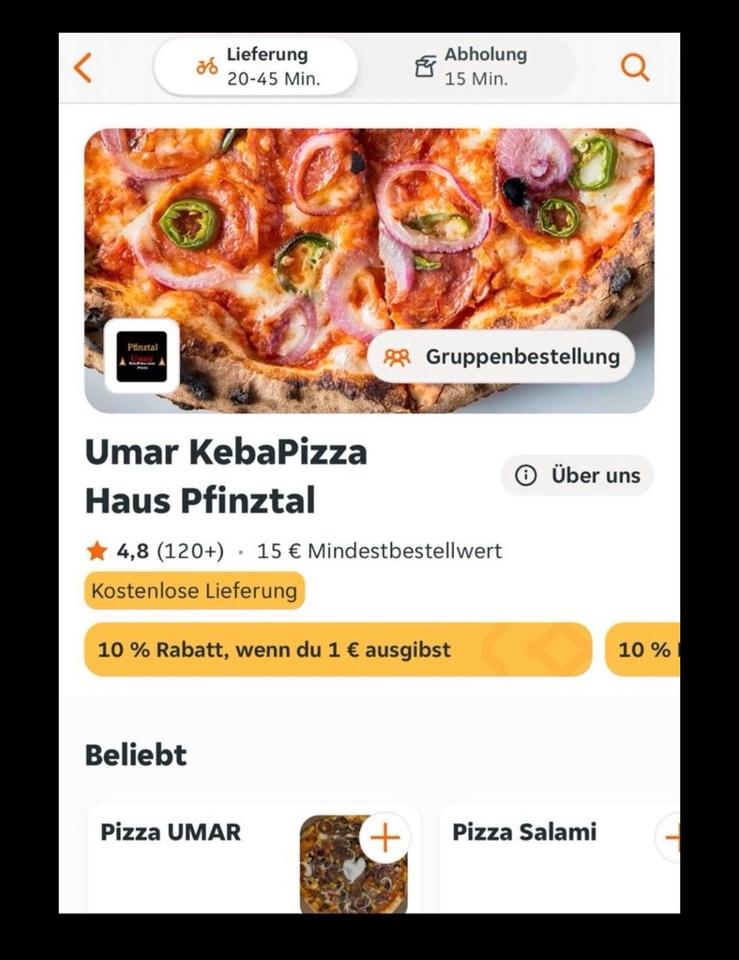Start a Gruppenbestellung
The height and width of the screenshot is (960, 739).
click(x=501, y=357)
